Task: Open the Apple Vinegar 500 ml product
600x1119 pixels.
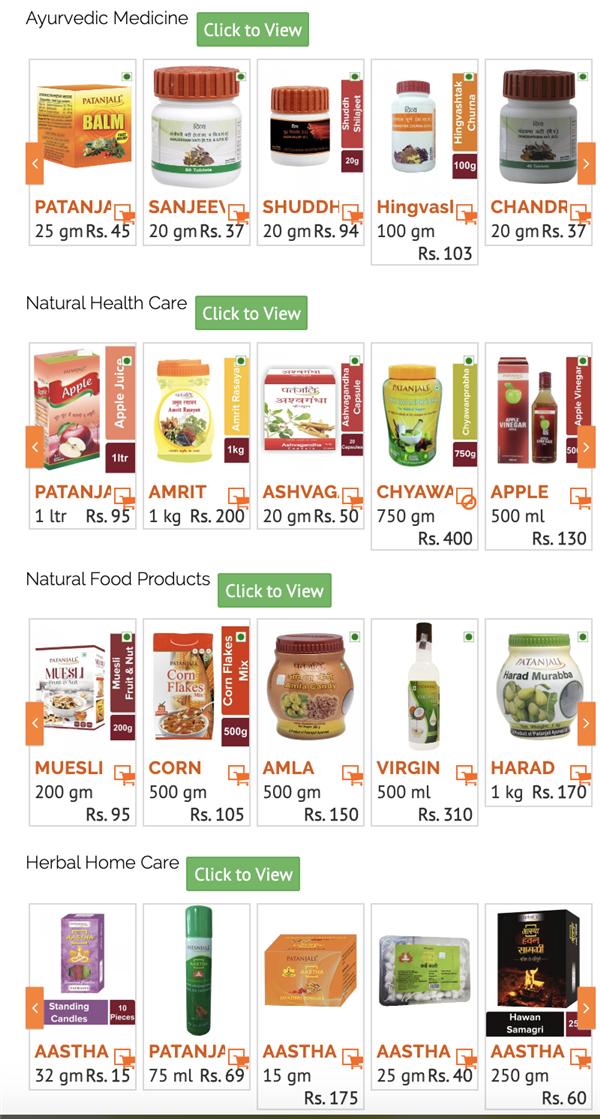Action: pos(539,446)
